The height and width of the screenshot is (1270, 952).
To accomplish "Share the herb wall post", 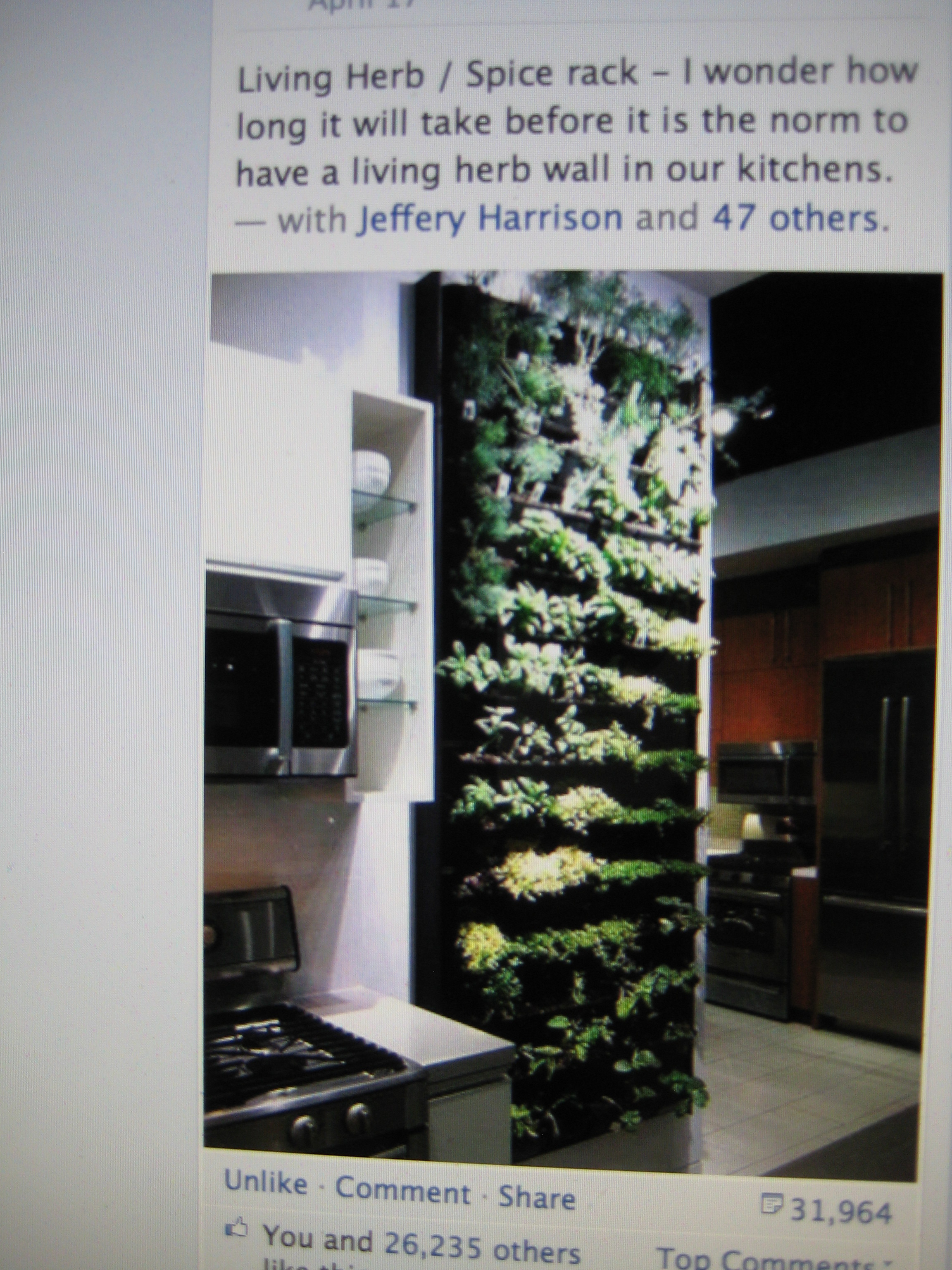I will [536, 1196].
